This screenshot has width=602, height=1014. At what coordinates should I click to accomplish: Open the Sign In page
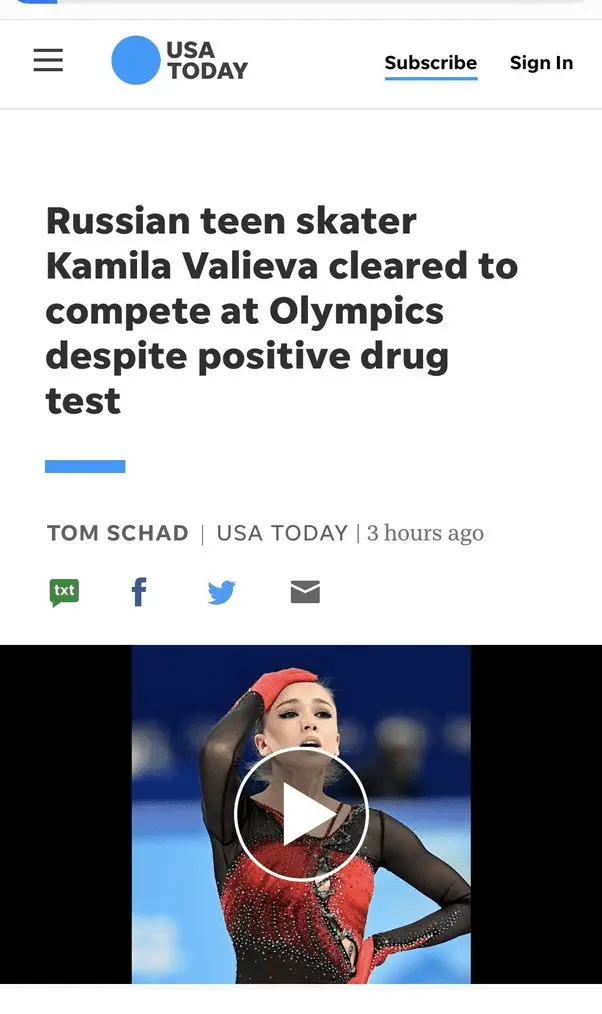[x=541, y=63]
